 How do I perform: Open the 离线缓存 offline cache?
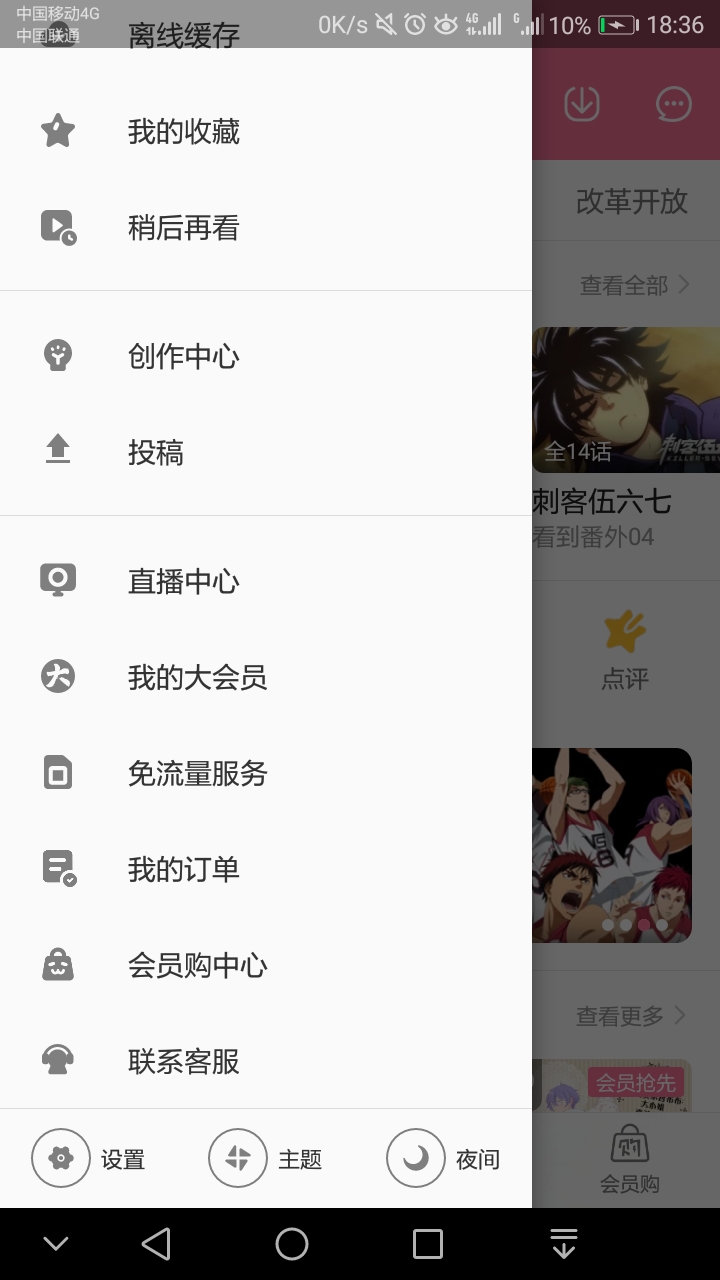pyautogui.click(x=183, y=38)
